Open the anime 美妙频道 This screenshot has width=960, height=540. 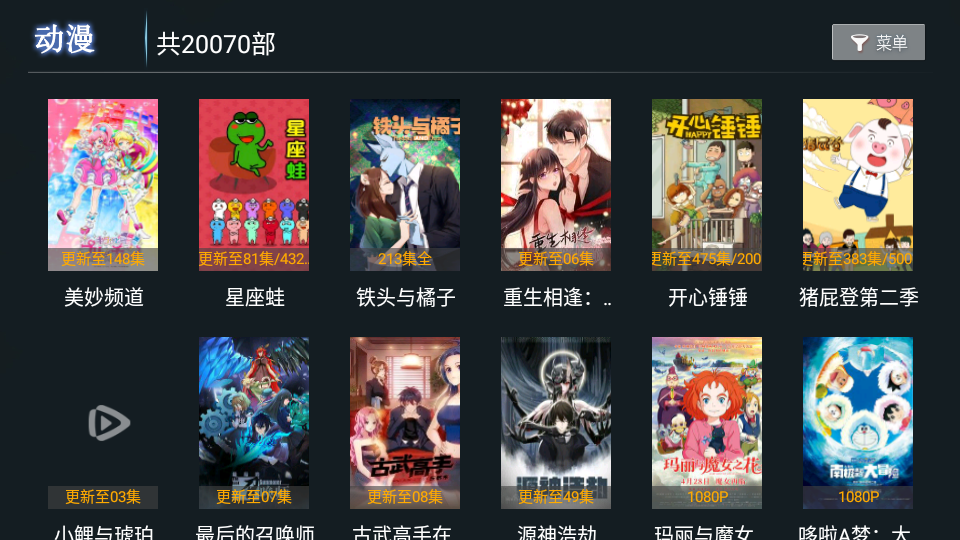[103, 185]
